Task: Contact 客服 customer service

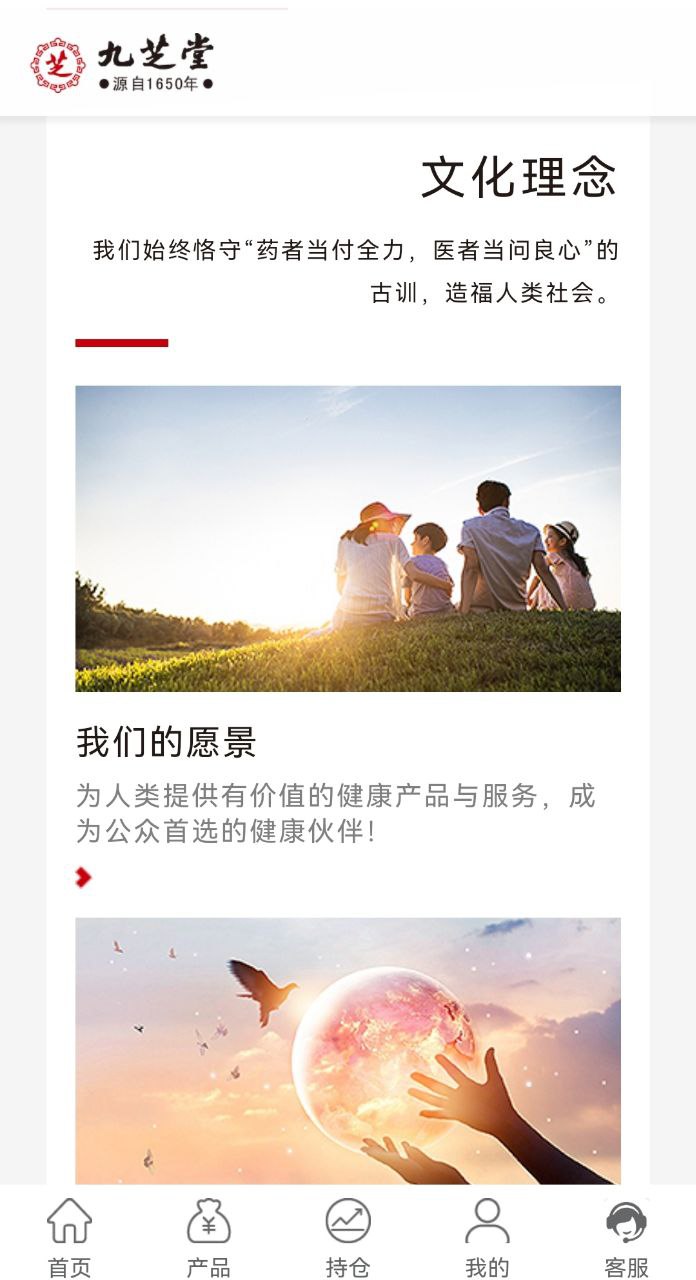Action: pos(627,1236)
